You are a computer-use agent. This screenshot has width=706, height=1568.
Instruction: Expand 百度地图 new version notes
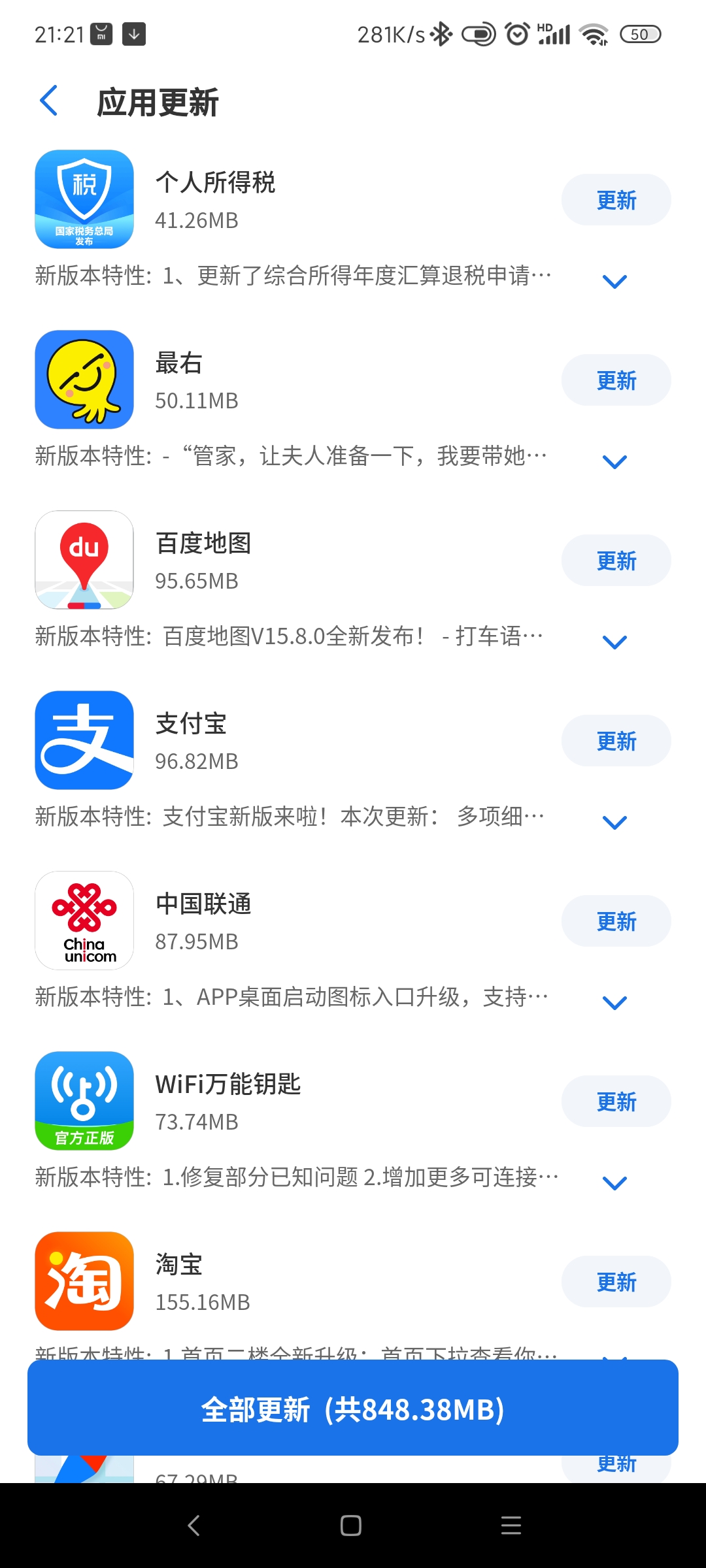point(614,642)
